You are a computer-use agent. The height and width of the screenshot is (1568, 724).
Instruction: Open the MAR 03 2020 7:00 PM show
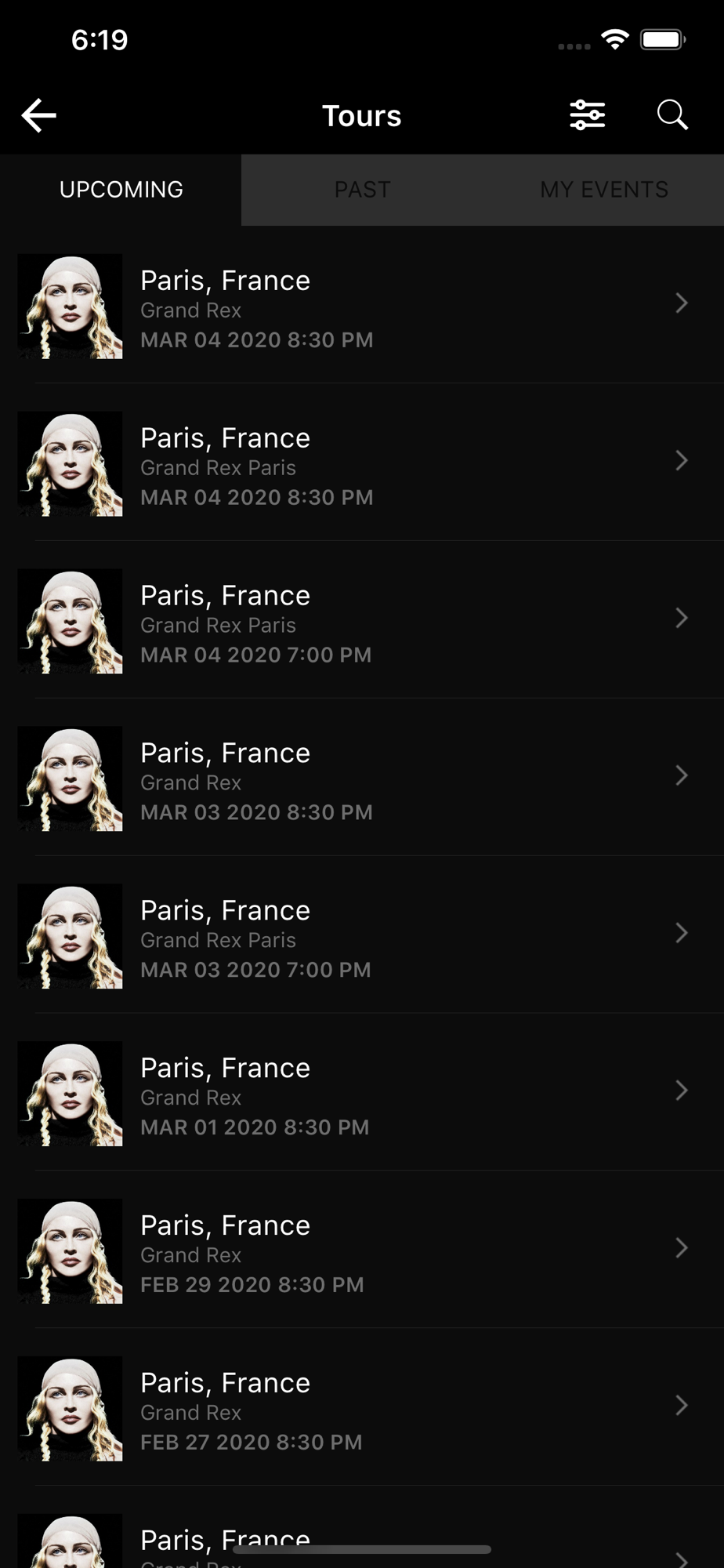[362, 935]
